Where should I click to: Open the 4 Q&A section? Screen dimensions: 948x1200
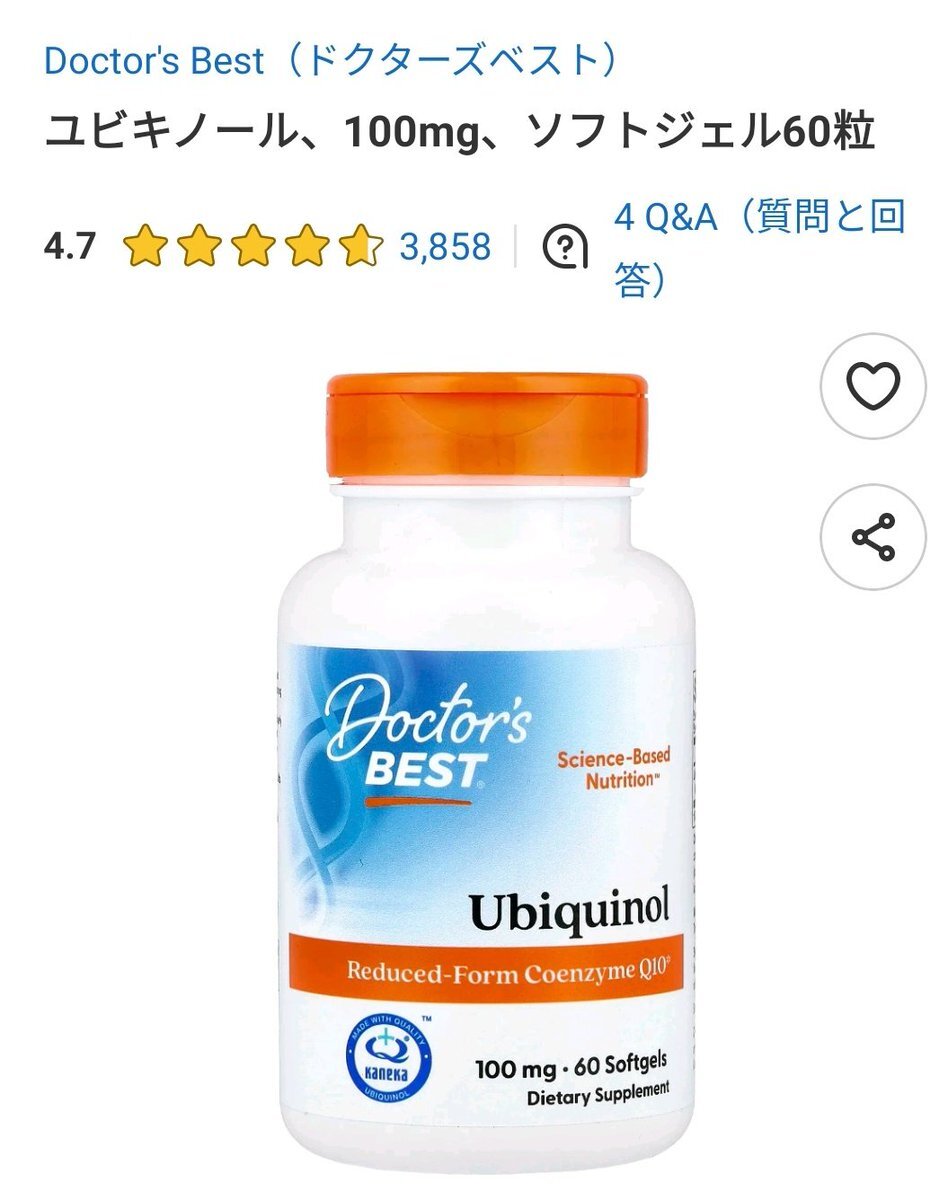point(758,247)
